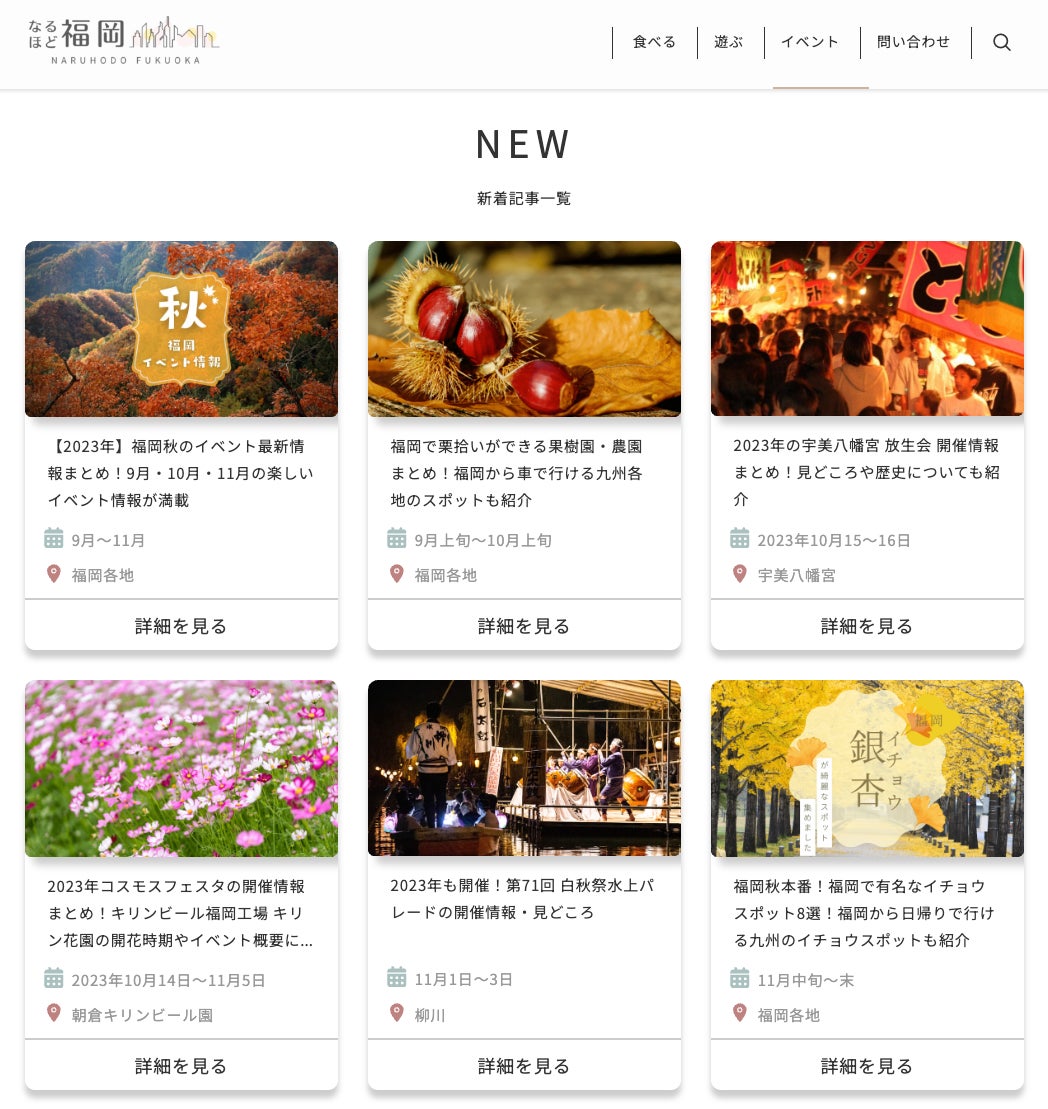
Task: View details for 9月〜11月 autumn events
Action: 181,626
